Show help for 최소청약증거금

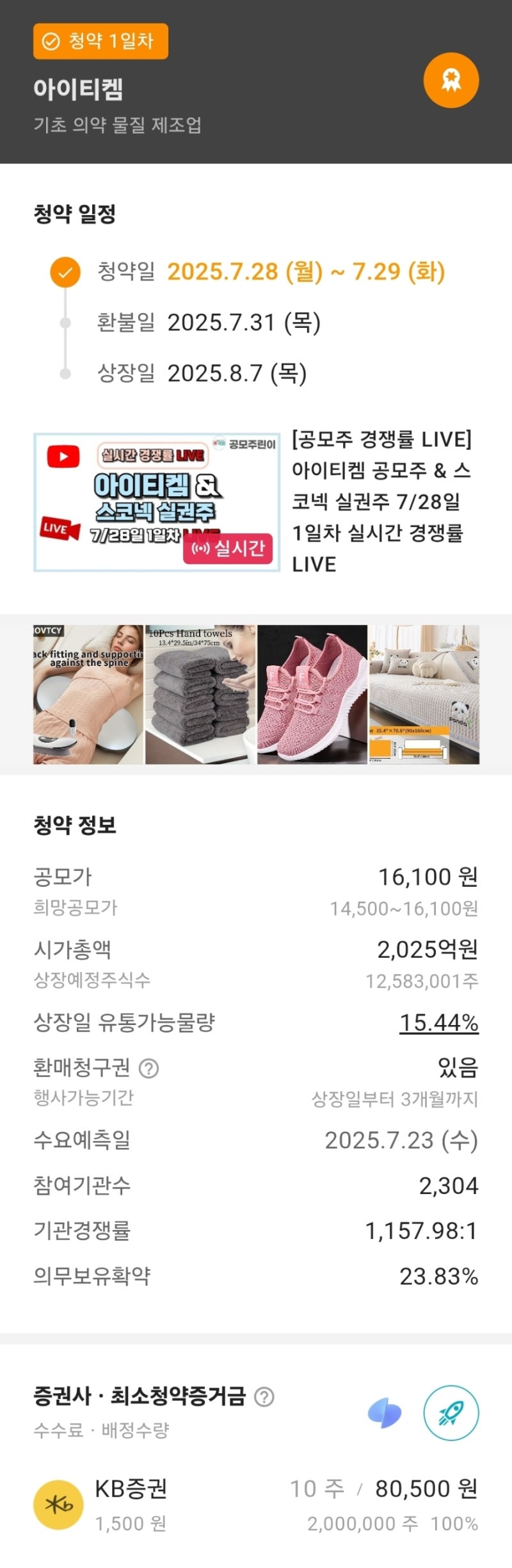[264, 1396]
